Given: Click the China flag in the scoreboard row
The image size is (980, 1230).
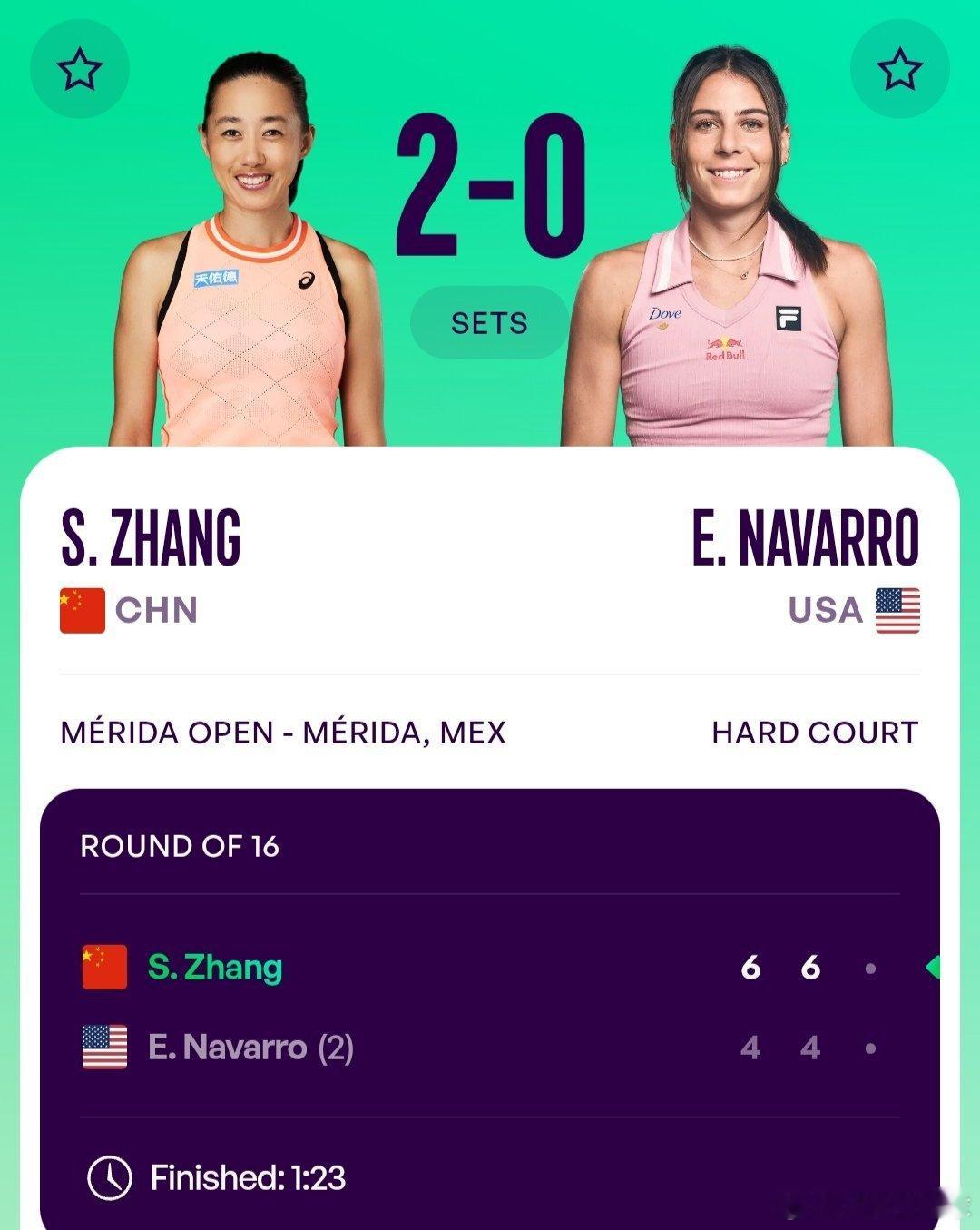Looking at the screenshot, I should click(x=103, y=968).
